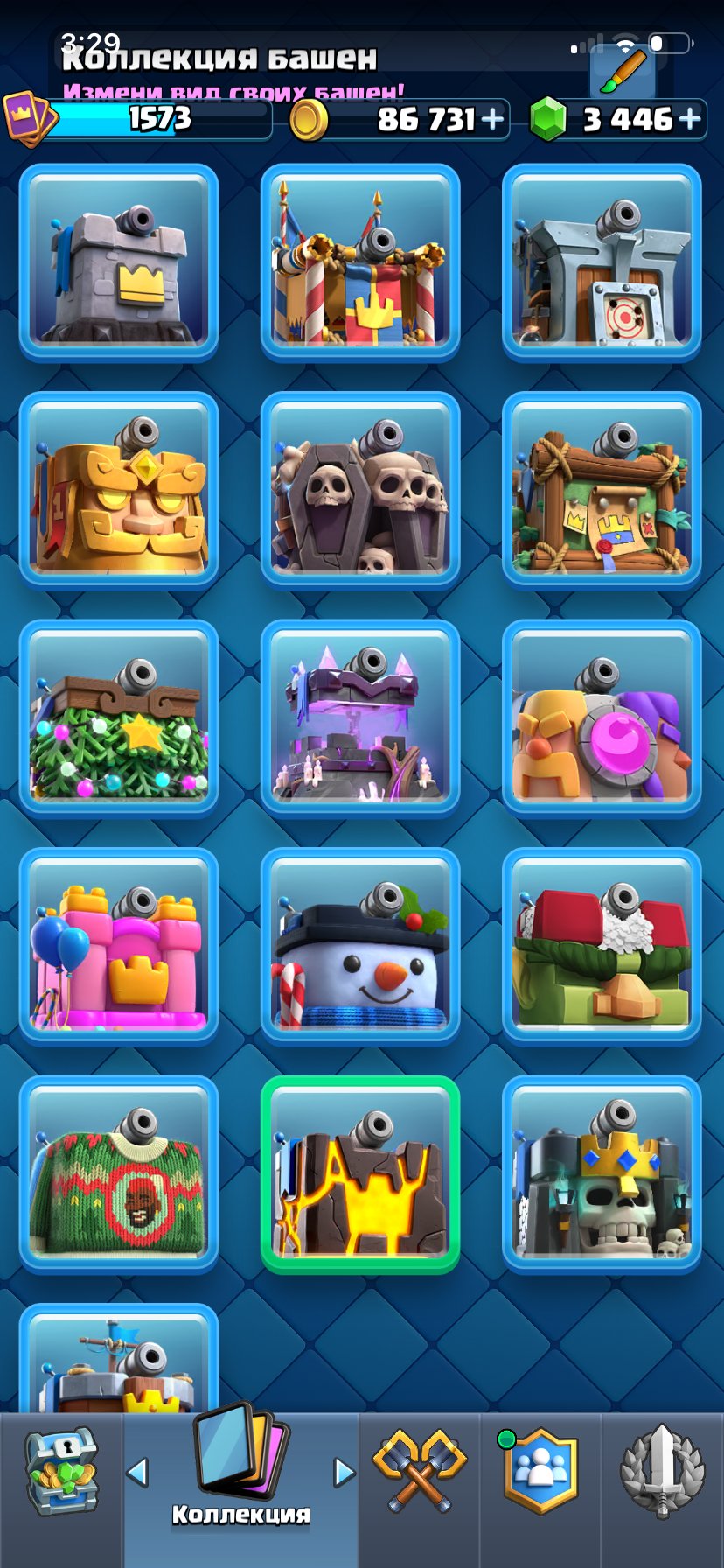Image resolution: width=724 pixels, height=1568 pixels.
Task: Add more gold coins with plus
Action: pos(493,119)
